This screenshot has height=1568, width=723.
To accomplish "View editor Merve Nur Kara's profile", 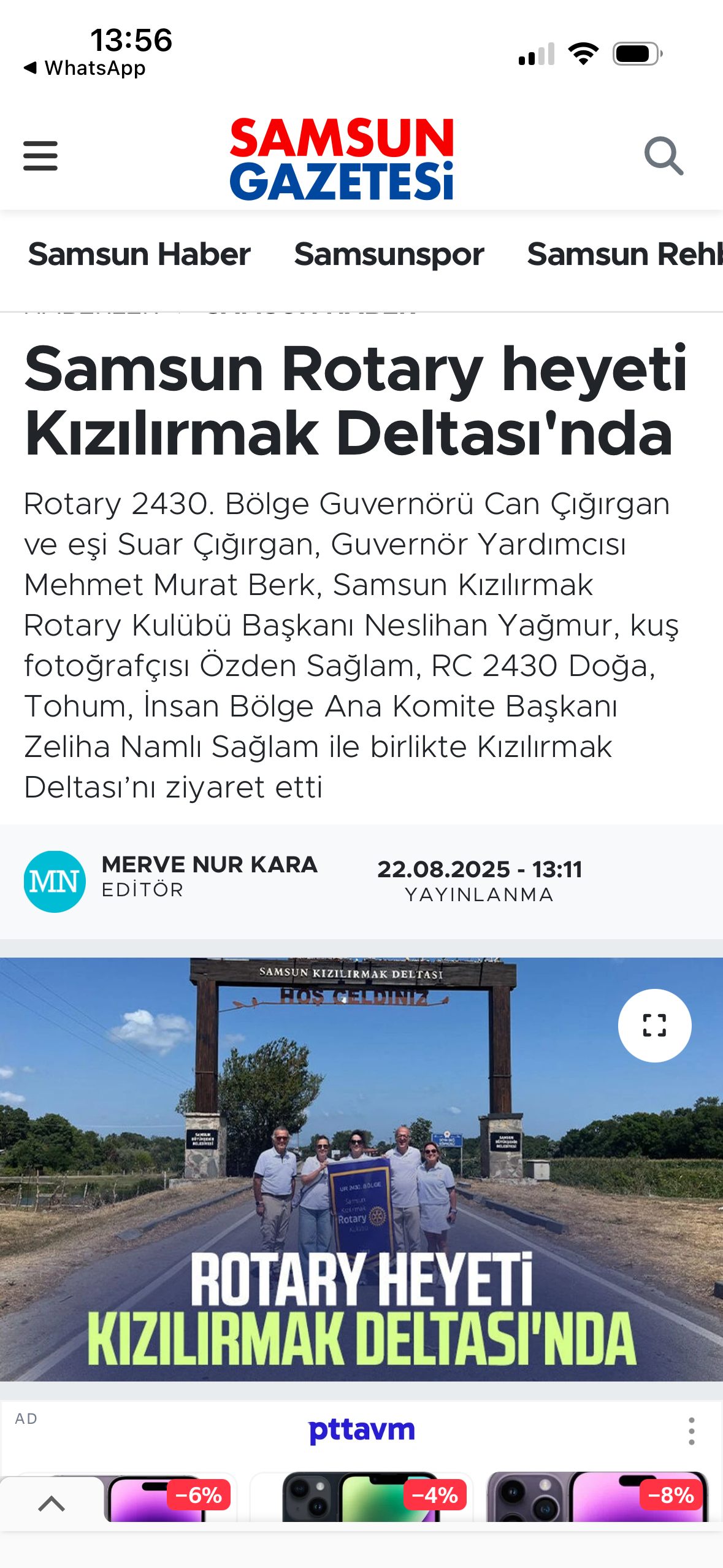I will tap(208, 864).
